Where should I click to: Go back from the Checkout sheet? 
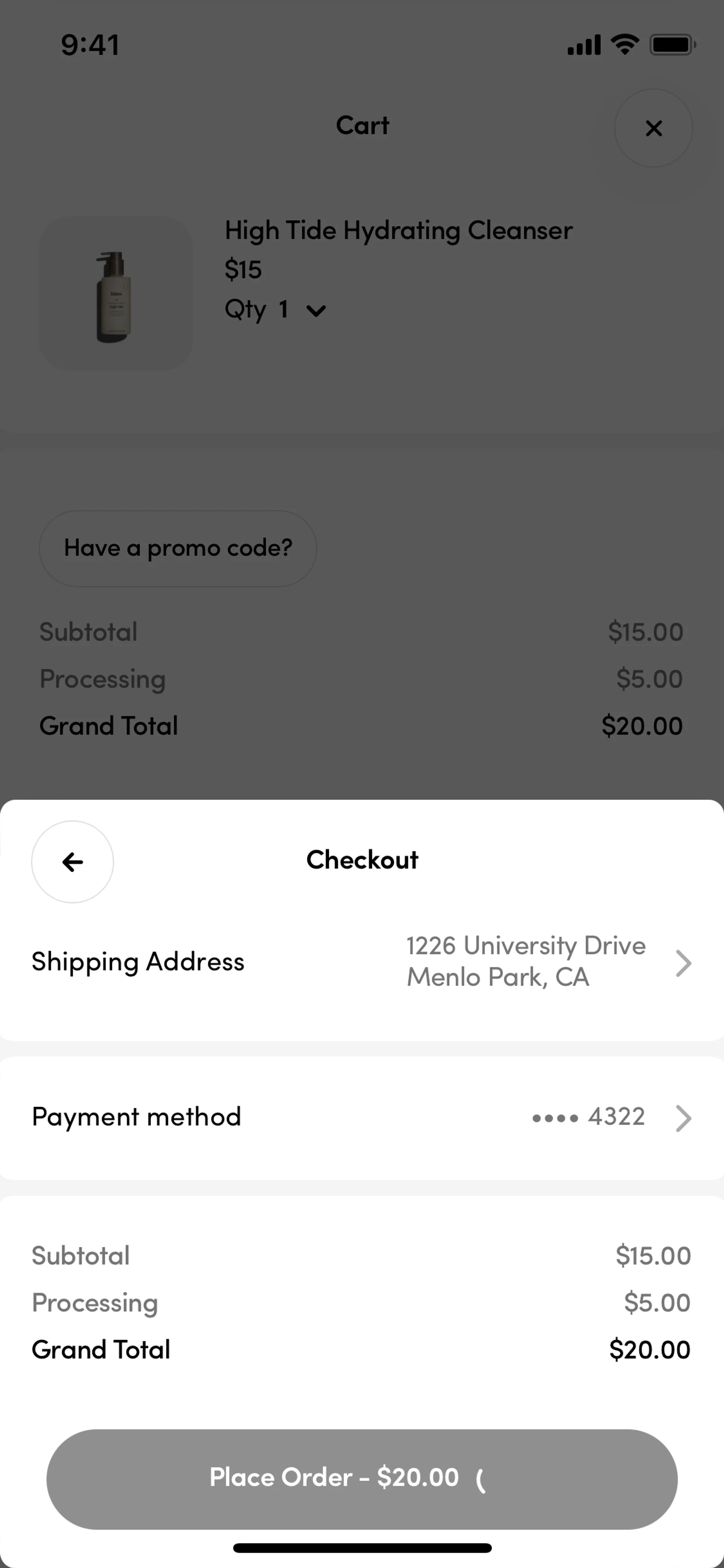coord(72,861)
